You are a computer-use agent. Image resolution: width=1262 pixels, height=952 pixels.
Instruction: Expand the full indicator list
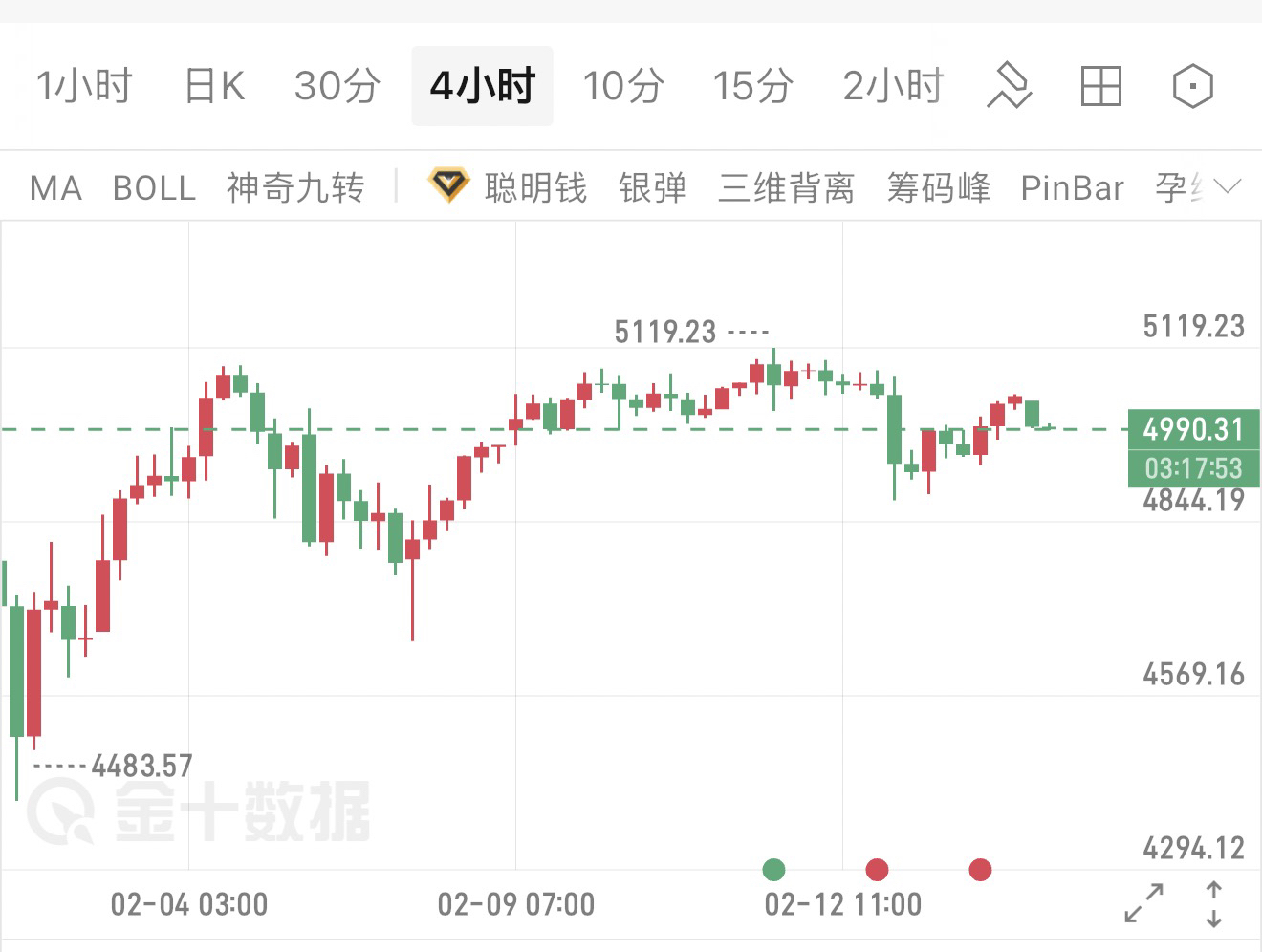pyautogui.click(x=1227, y=186)
